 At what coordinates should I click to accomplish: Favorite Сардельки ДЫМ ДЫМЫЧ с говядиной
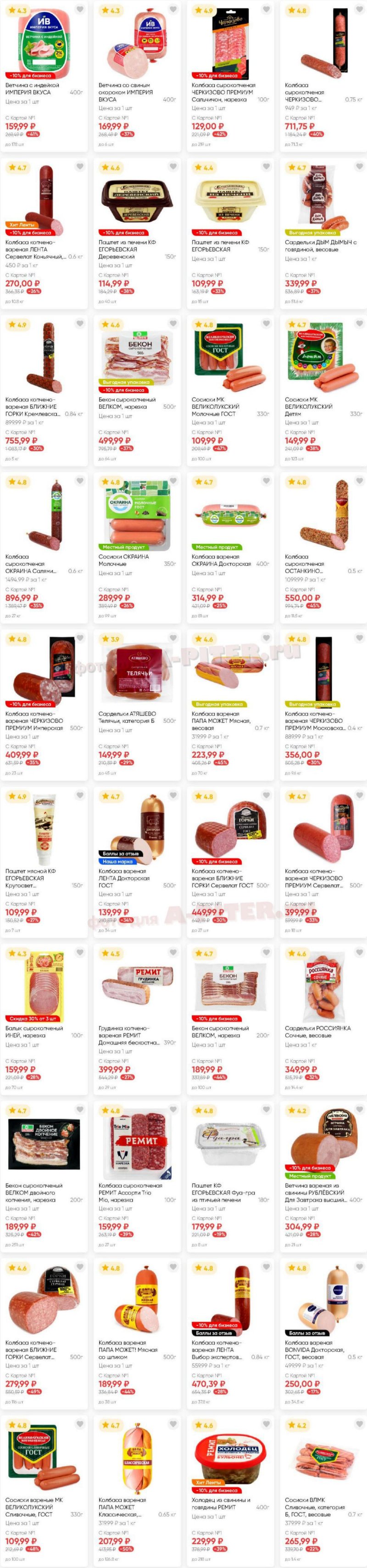pos(360,167)
